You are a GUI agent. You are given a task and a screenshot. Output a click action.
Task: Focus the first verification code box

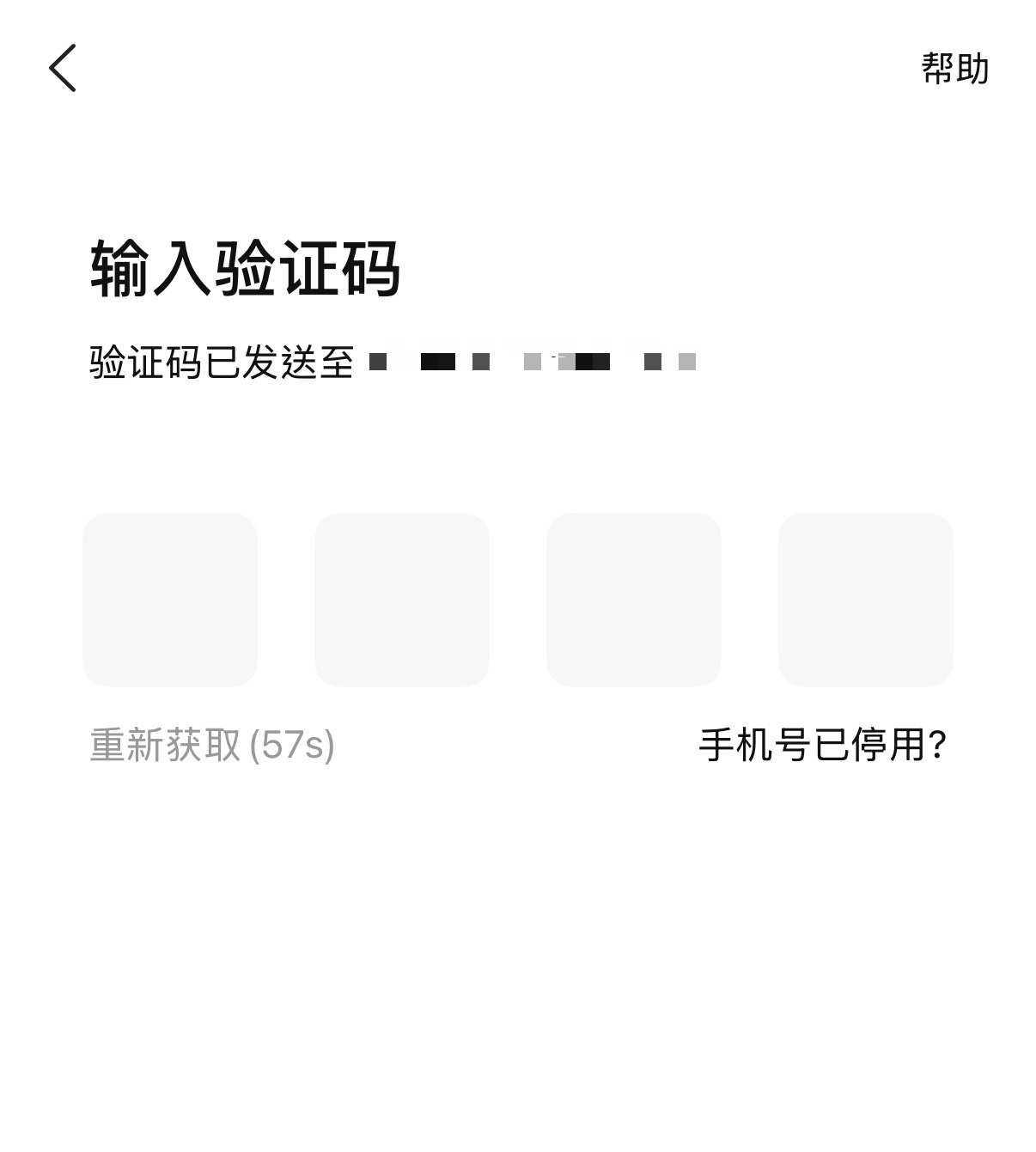tap(170, 600)
